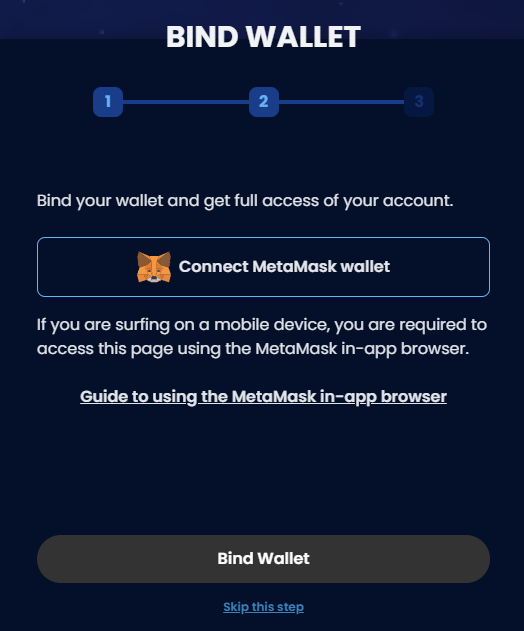
Task: Tap the Bind Wallet button
Action: tap(263, 559)
